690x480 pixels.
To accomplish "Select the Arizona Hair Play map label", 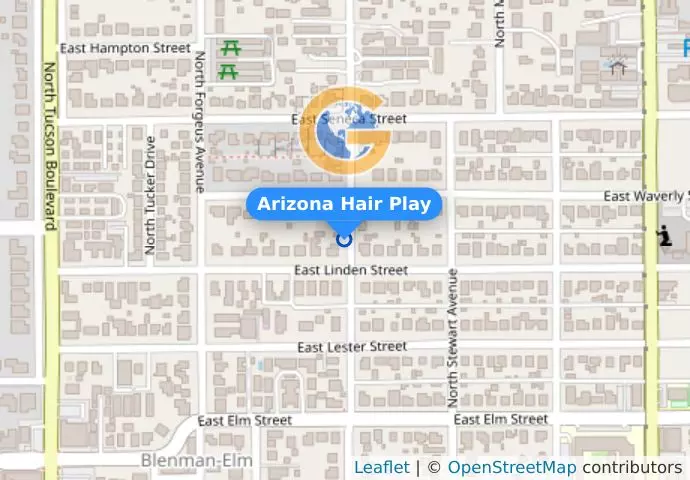I will click(x=344, y=204).
